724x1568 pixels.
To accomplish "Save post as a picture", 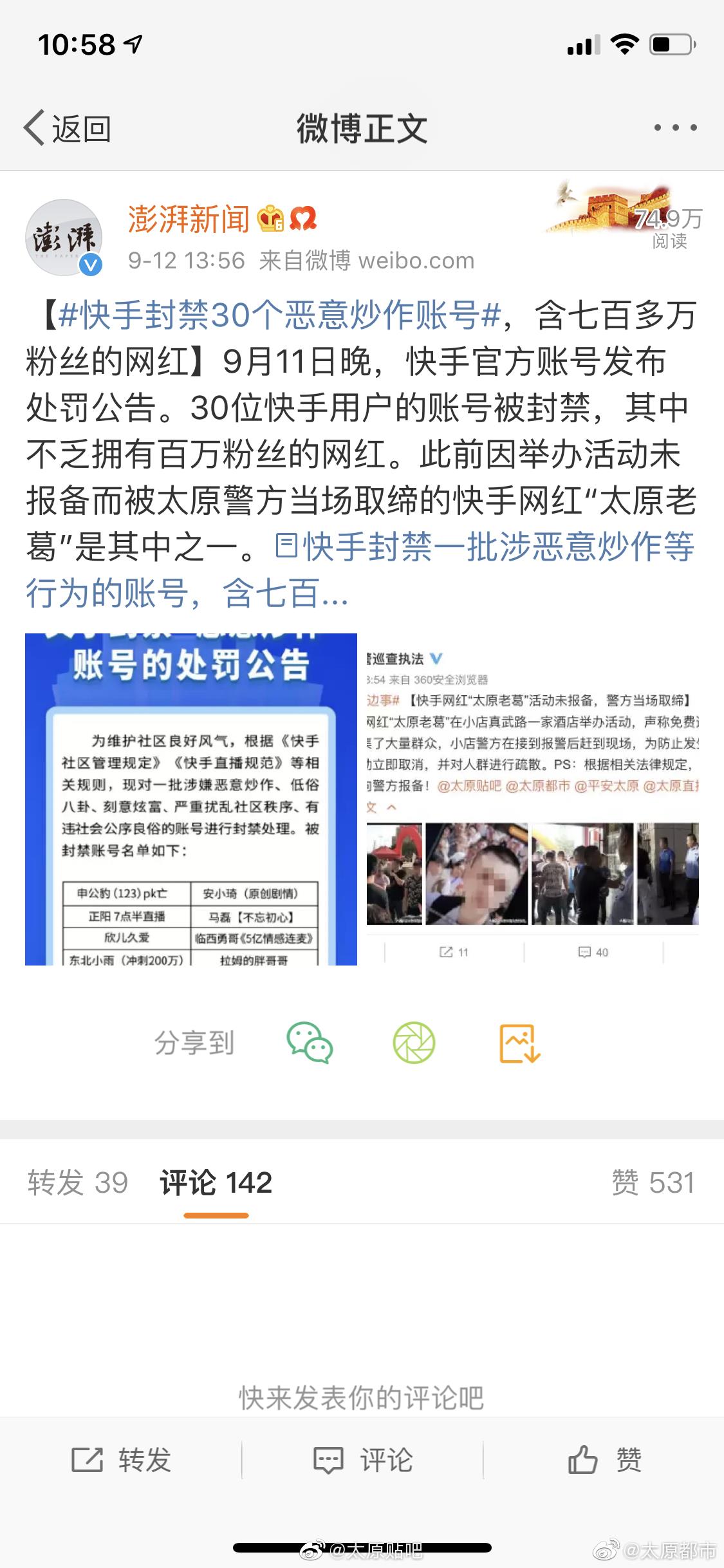I will coord(519,1043).
